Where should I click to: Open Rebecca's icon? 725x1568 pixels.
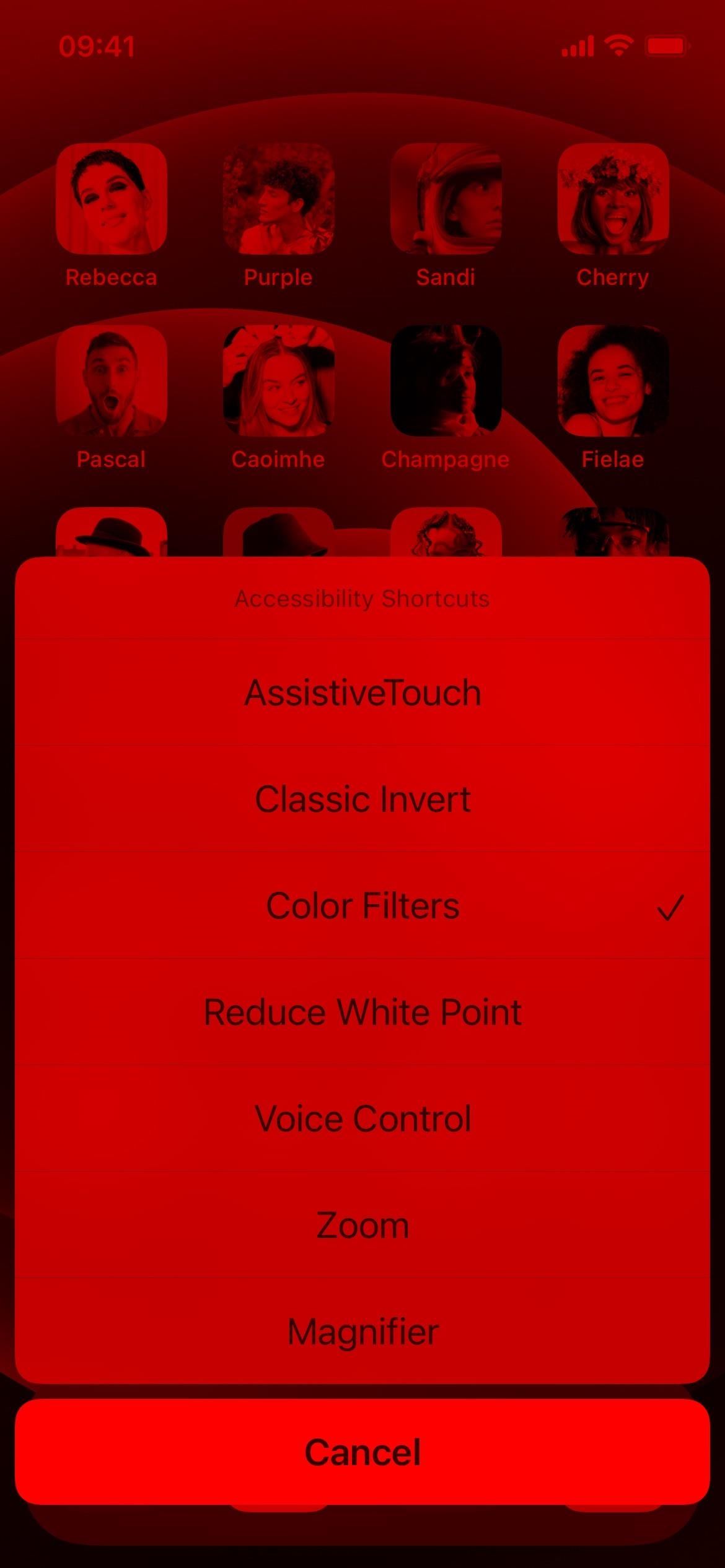coord(112,199)
